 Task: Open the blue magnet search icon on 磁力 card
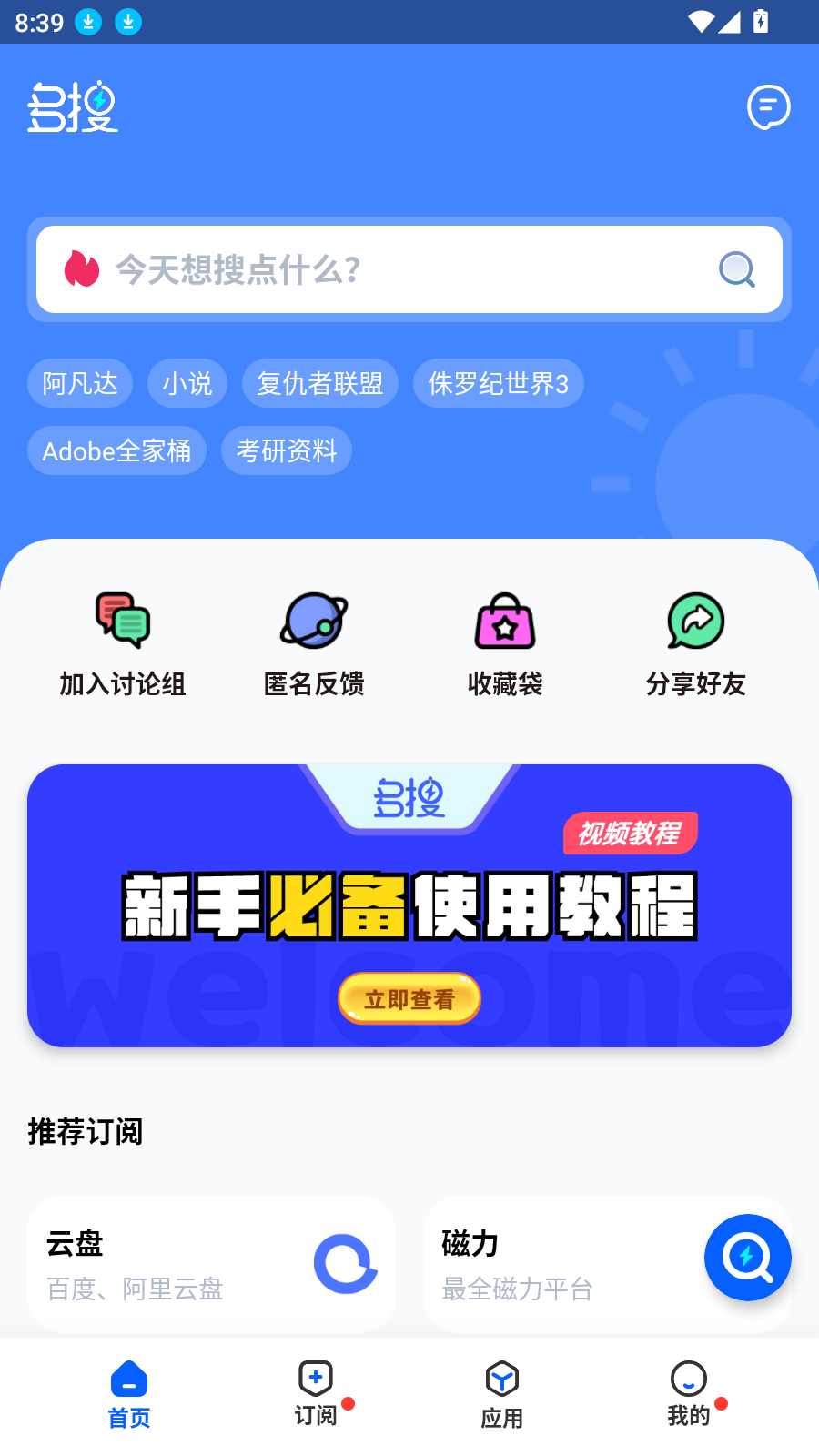point(747,1257)
